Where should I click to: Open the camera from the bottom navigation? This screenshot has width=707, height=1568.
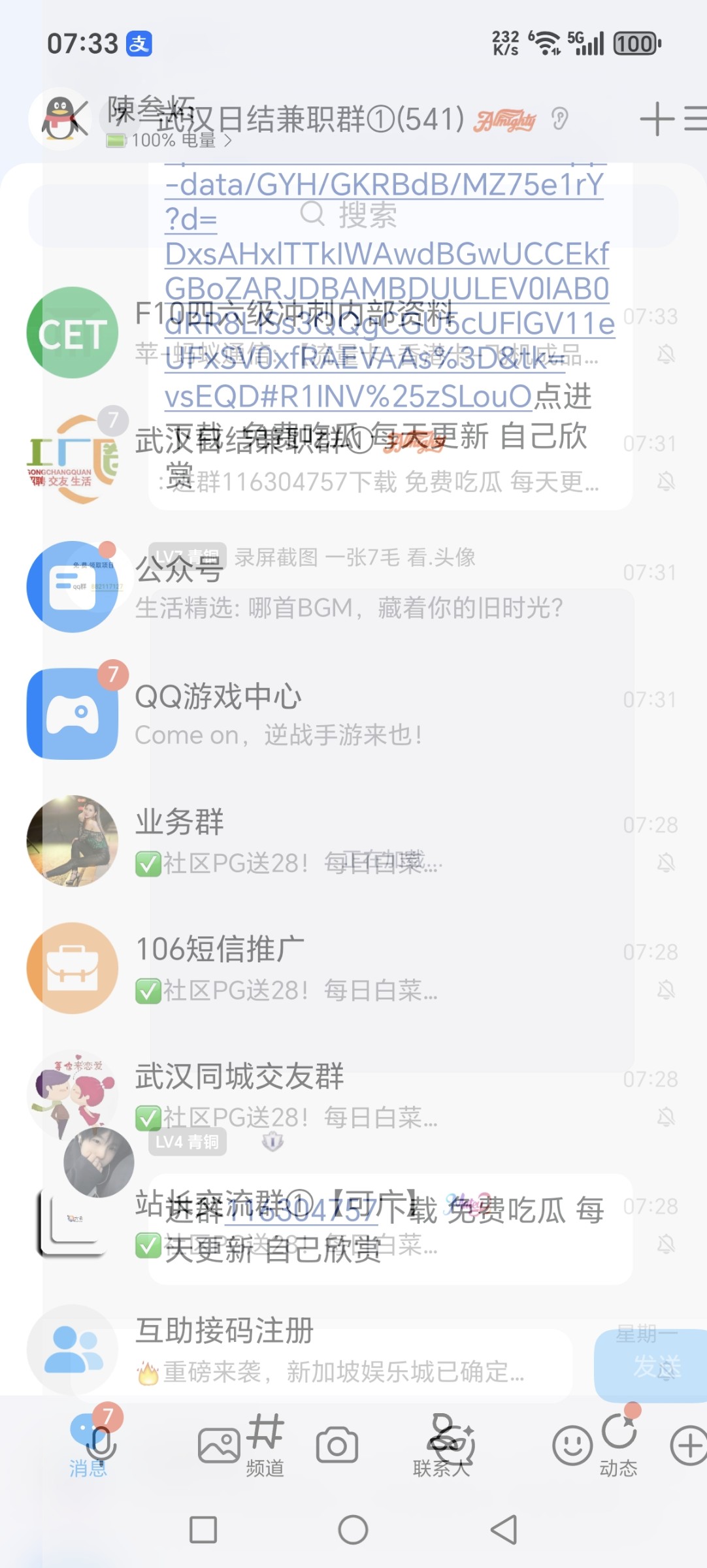tap(335, 1445)
